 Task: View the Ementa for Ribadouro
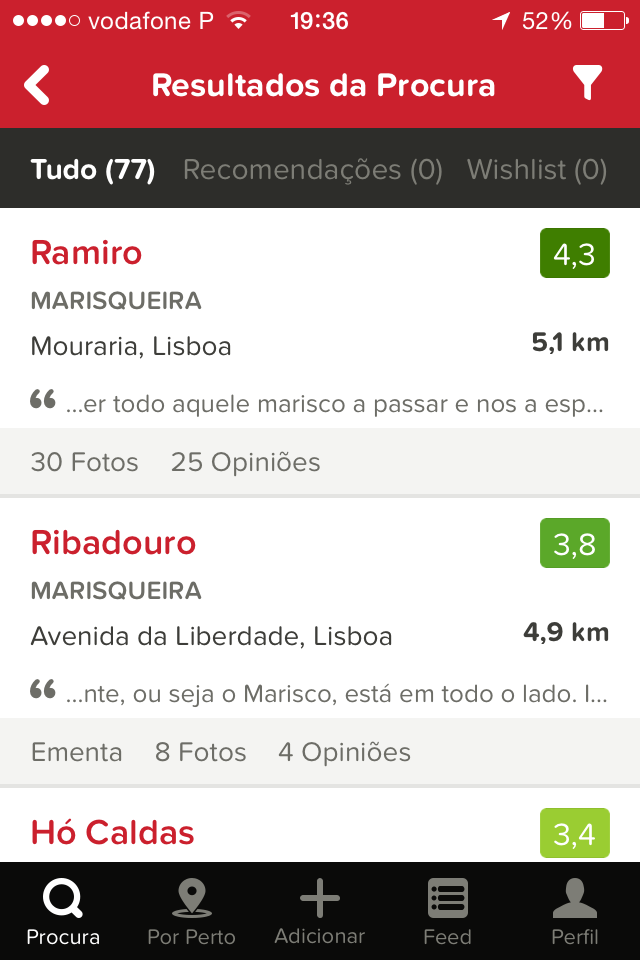(x=77, y=752)
